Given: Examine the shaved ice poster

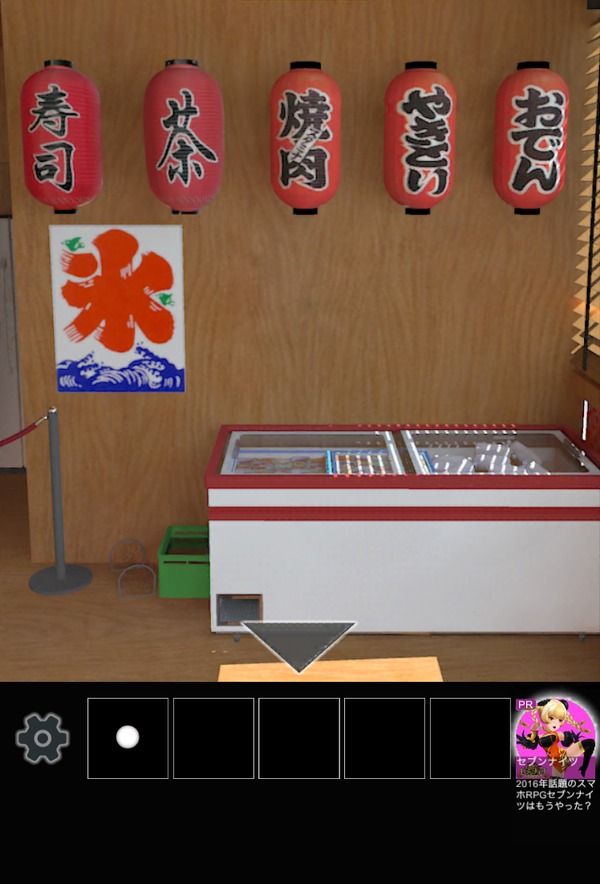Looking at the screenshot, I should point(117,308).
